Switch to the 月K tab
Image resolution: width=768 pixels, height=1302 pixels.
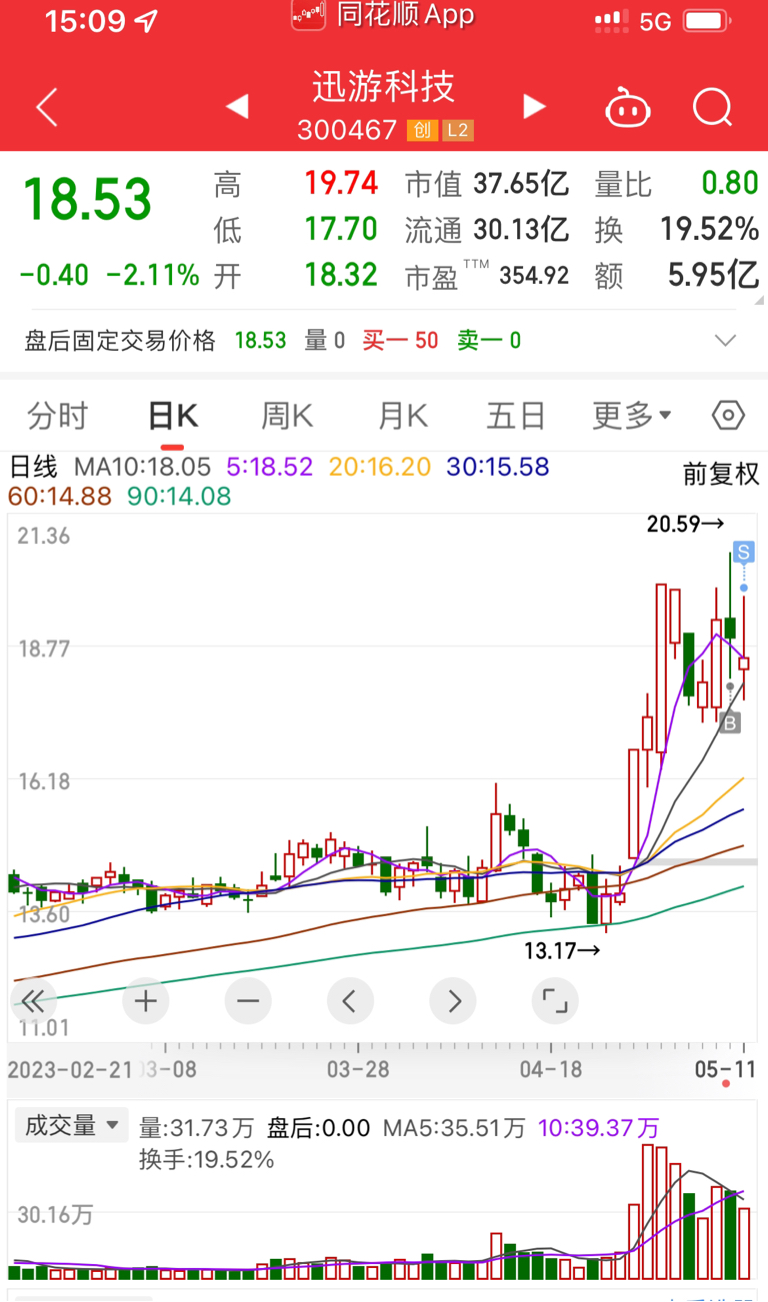tap(402, 416)
